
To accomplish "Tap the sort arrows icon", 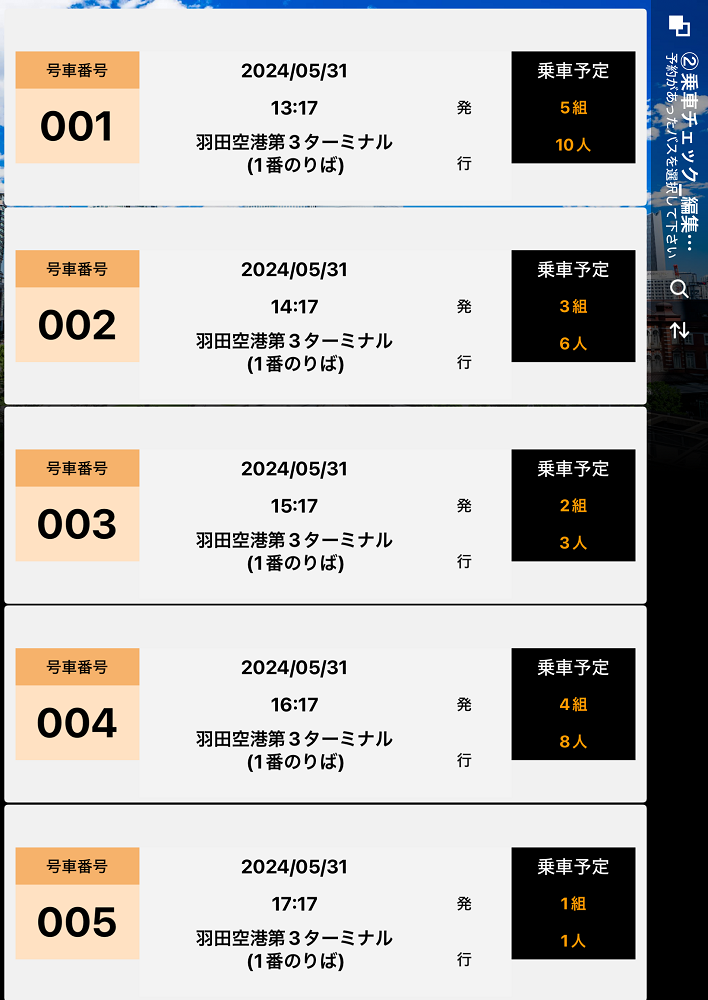I will pyautogui.click(x=679, y=330).
